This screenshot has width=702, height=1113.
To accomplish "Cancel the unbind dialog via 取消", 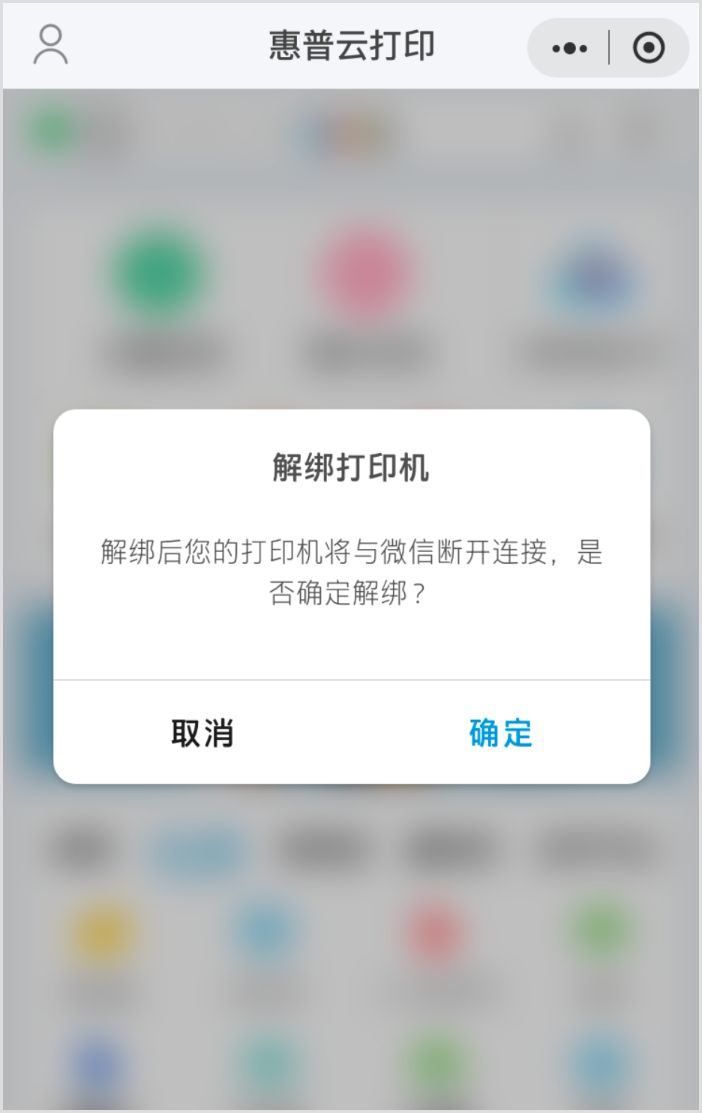I will point(202,733).
